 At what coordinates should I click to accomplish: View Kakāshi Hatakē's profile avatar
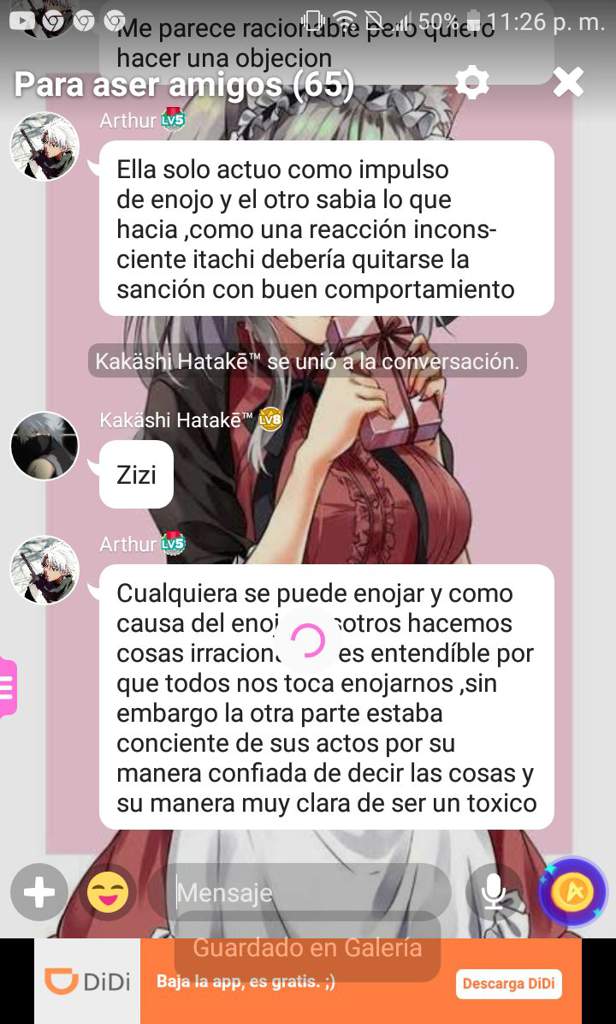tap(44, 446)
